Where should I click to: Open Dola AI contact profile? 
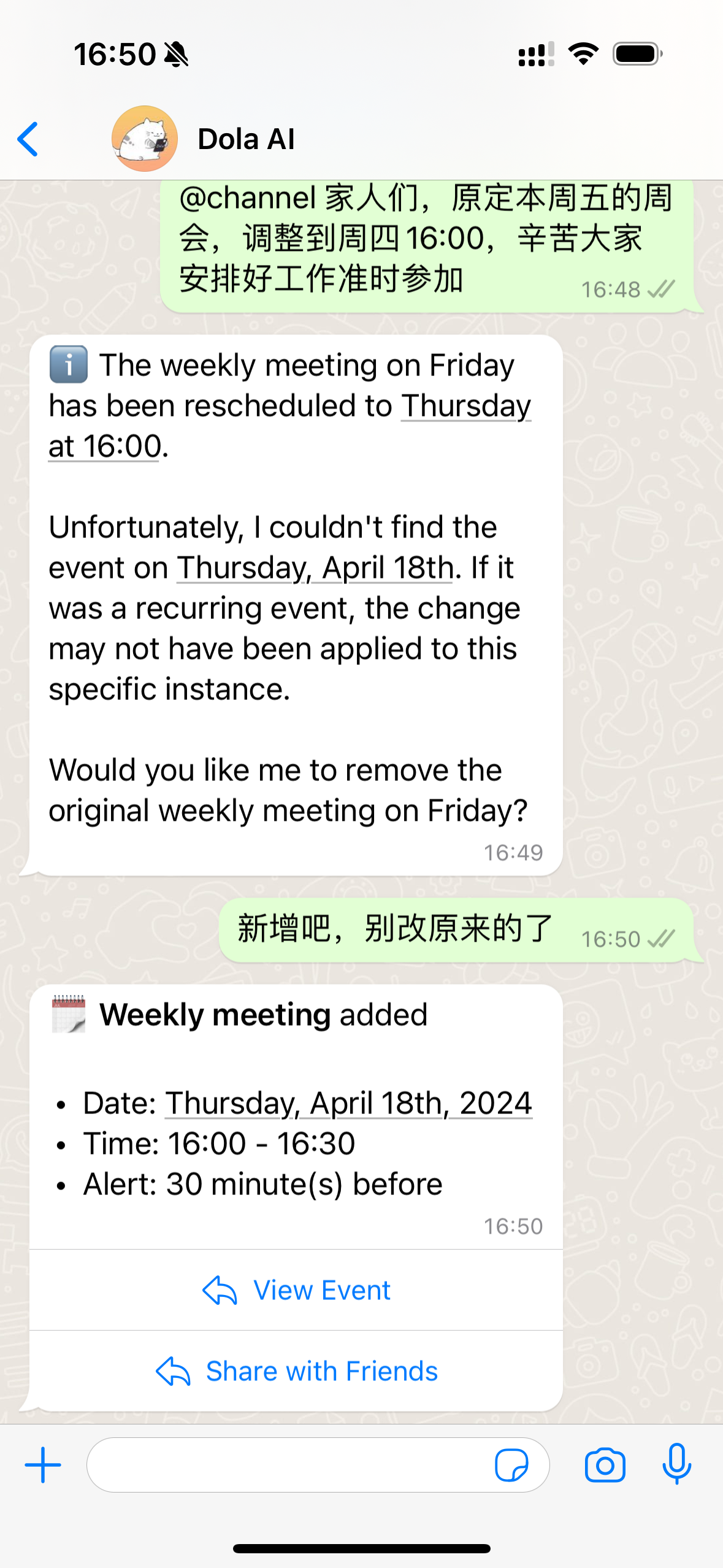pyautogui.click(x=245, y=139)
